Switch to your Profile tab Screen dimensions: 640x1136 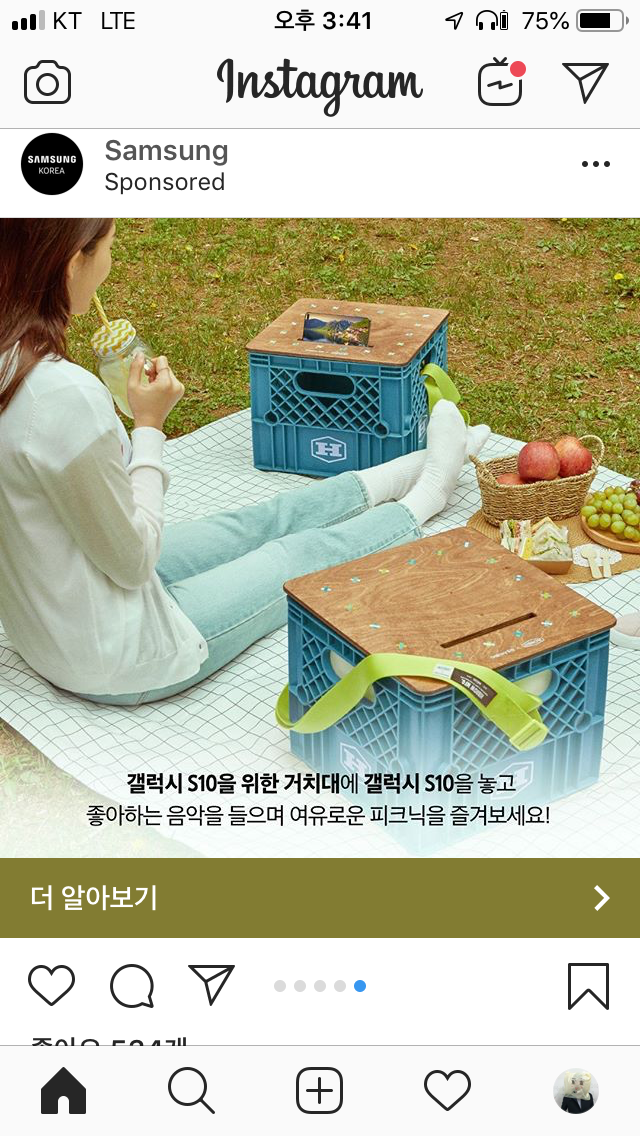(x=575, y=1090)
